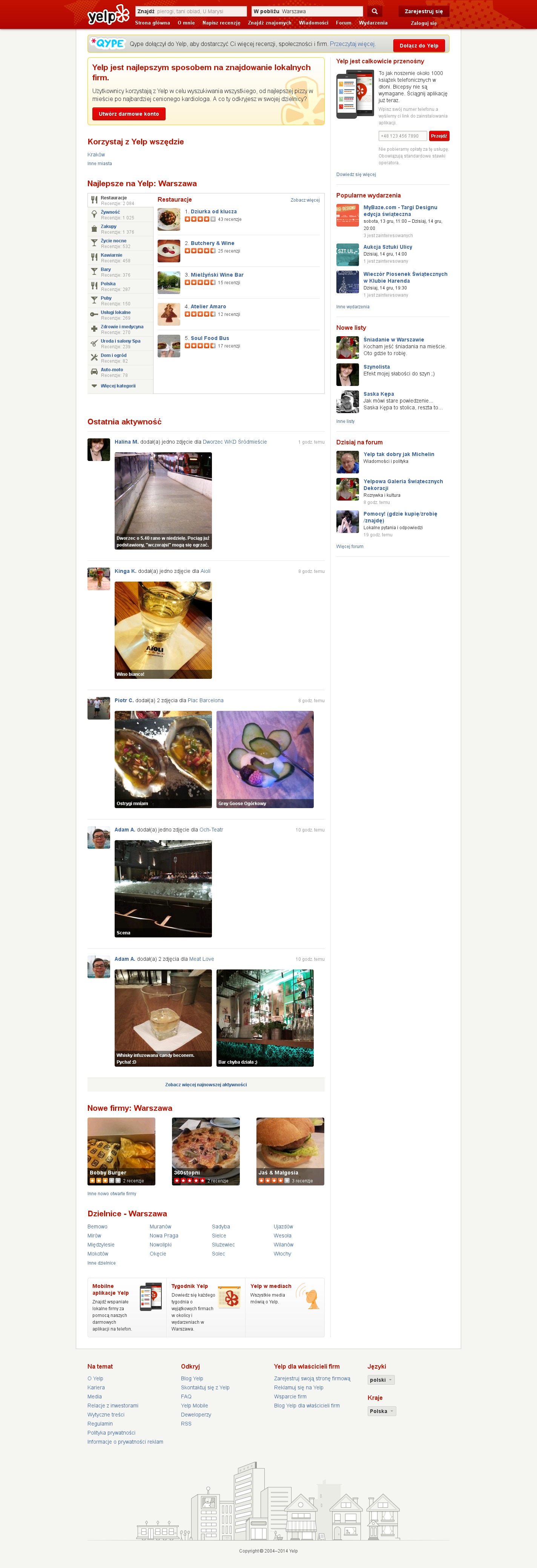Open the Saska Kępa list
The width and height of the screenshot is (537, 1568).
(378, 394)
